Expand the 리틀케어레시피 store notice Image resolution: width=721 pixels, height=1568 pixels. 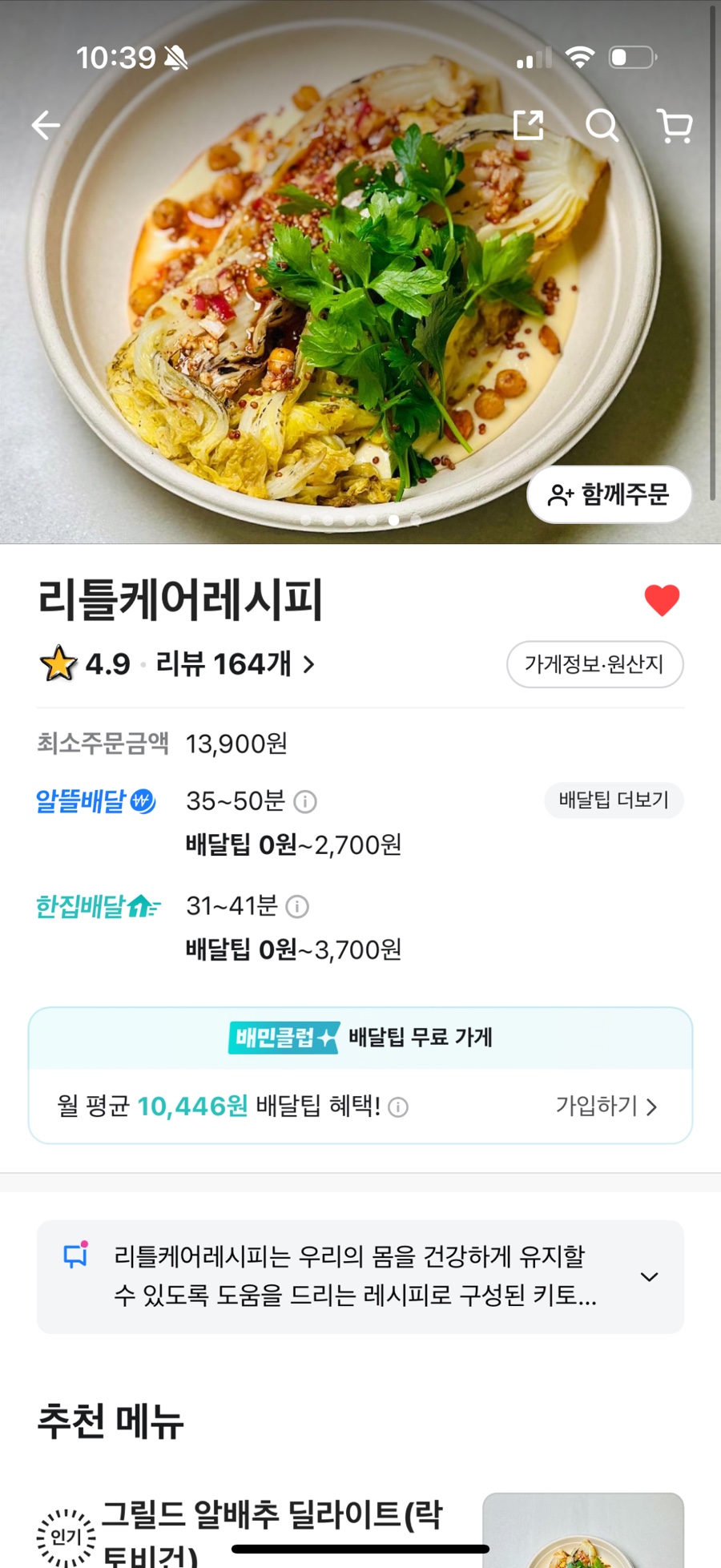tap(649, 1277)
